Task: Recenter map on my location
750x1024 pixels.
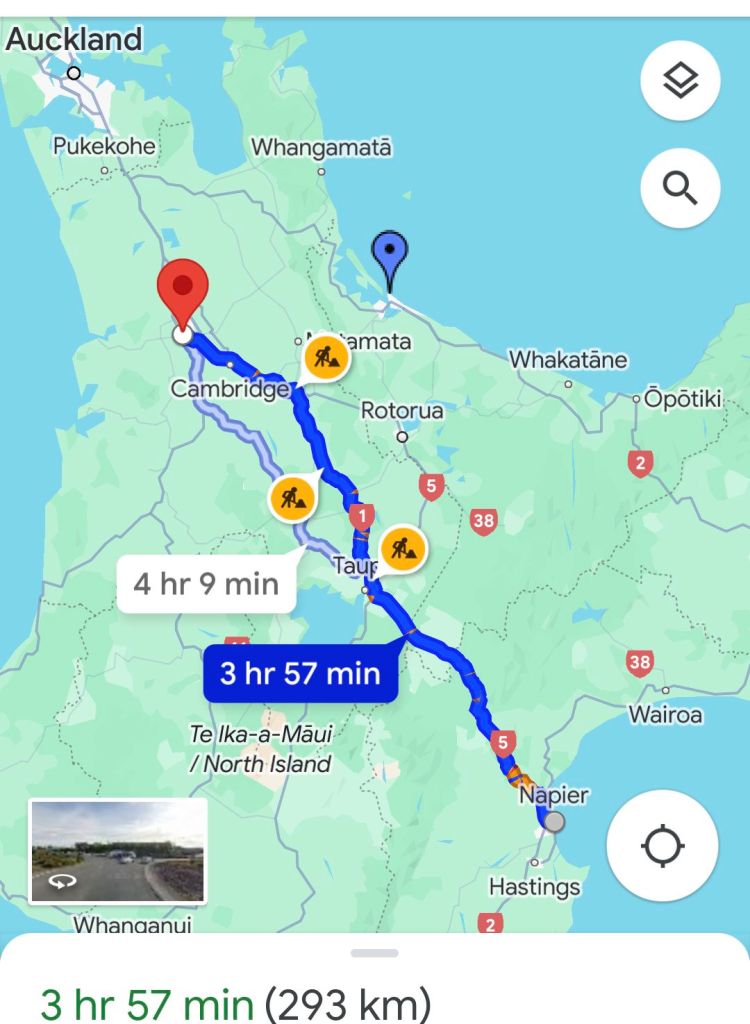Action: click(x=662, y=846)
